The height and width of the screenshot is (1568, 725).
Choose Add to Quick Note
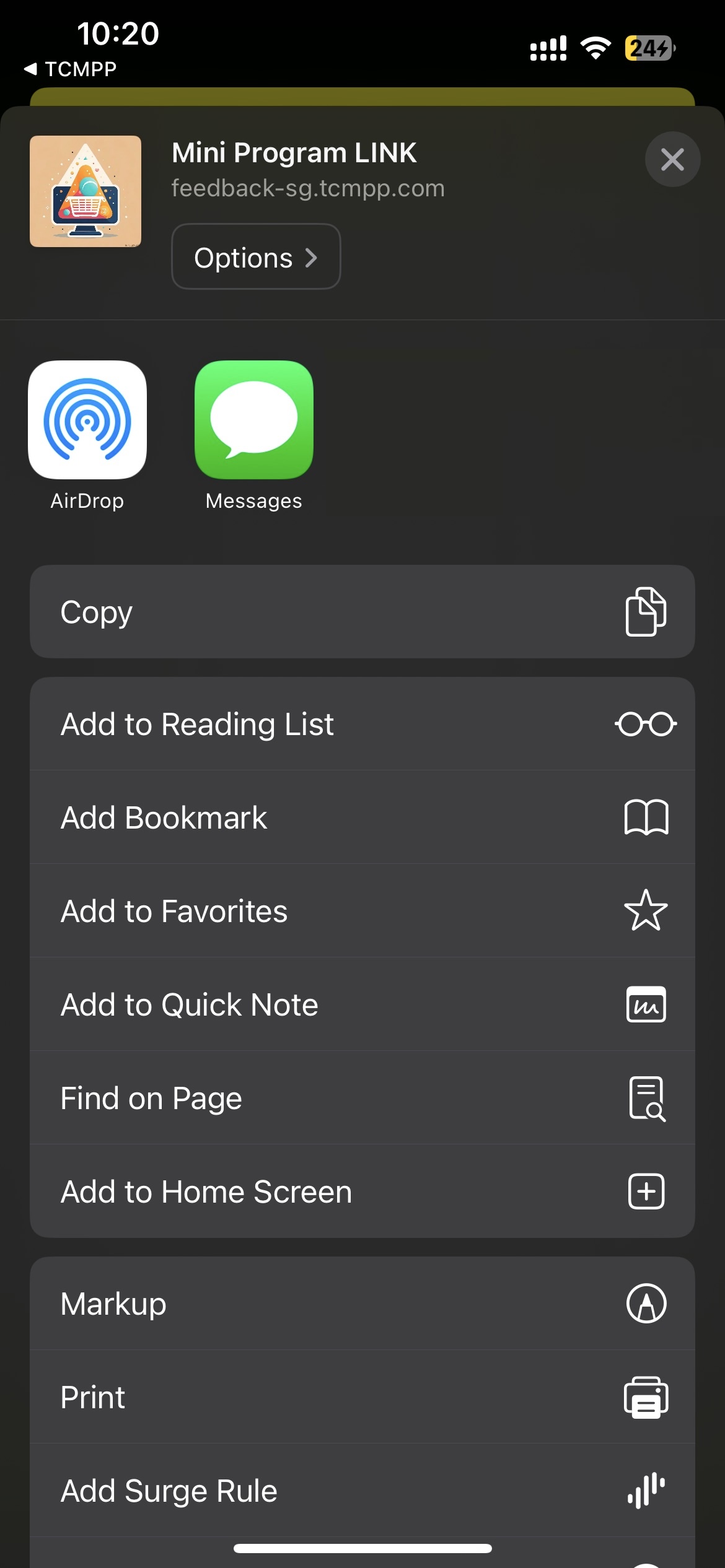pyautogui.click(x=362, y=1004)
